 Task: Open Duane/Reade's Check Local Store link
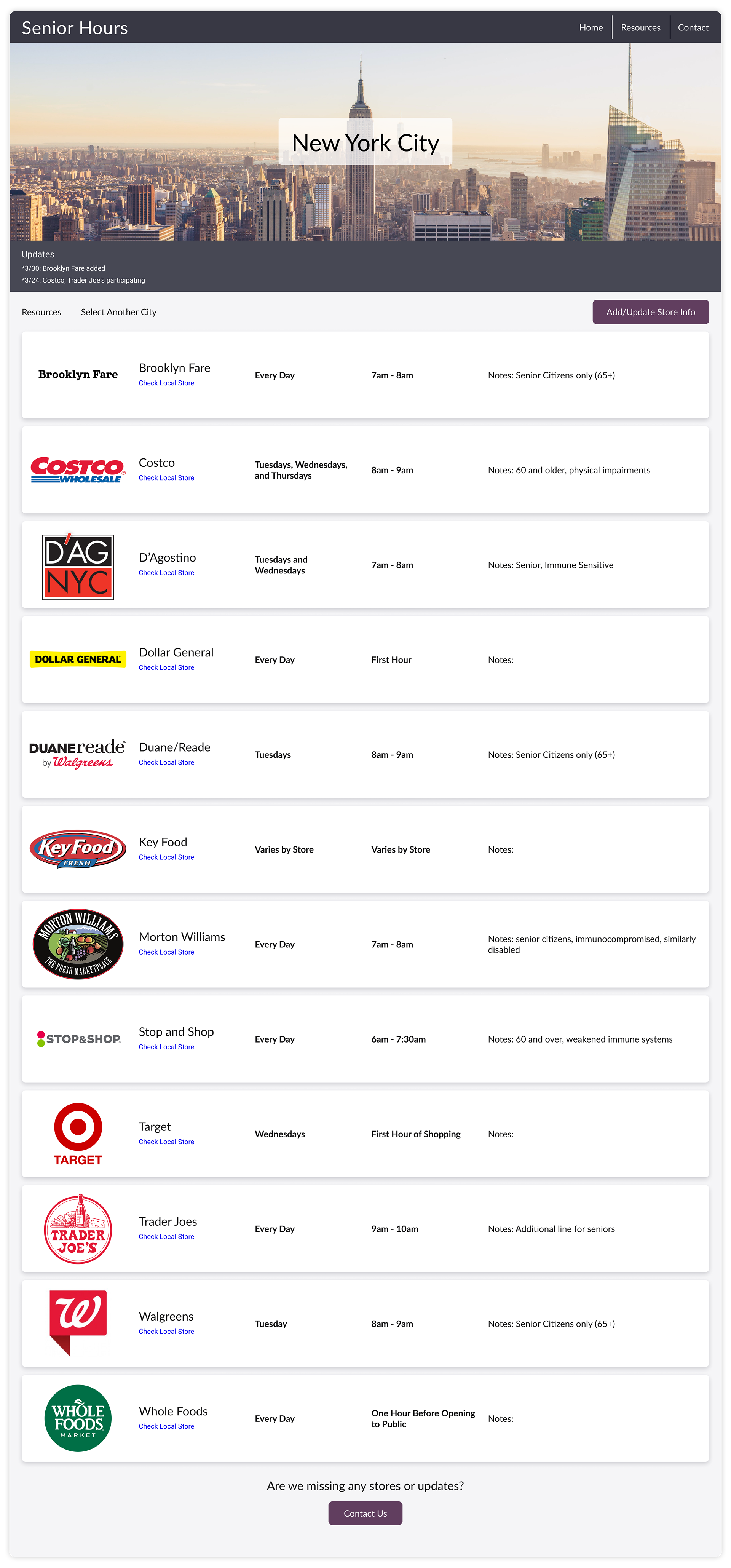click(166, 763)
